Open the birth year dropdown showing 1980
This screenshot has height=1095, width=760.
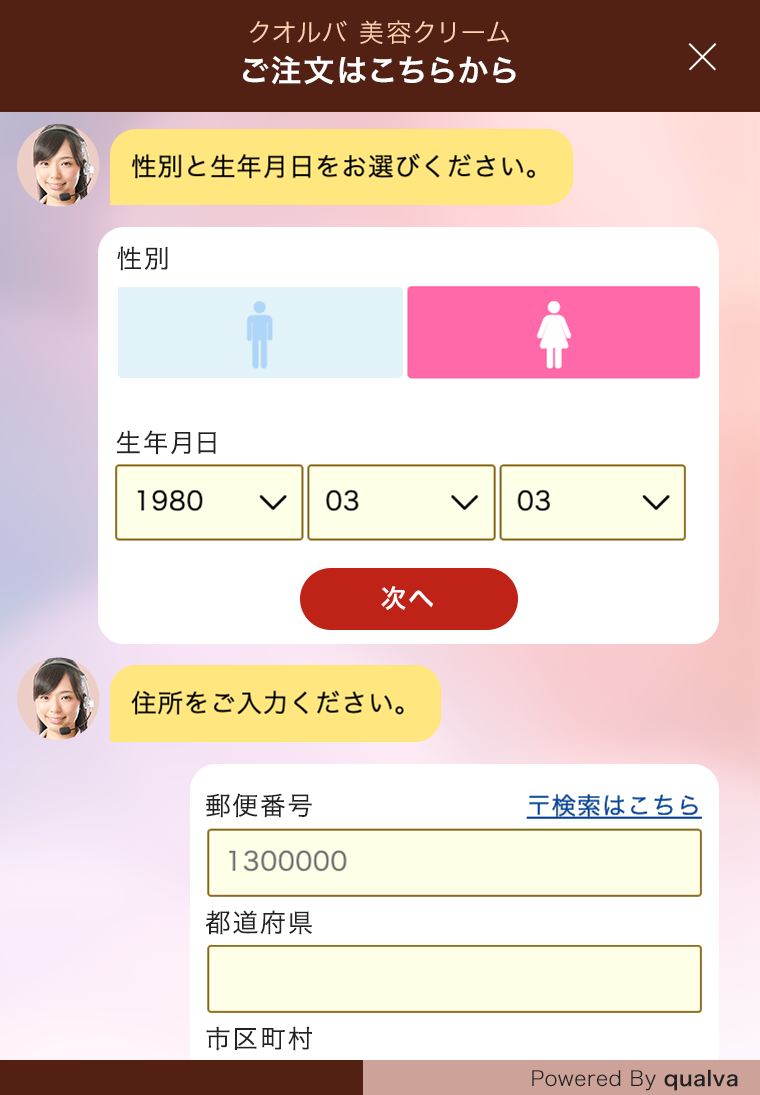pyautogui.click(x=208, y=502)
